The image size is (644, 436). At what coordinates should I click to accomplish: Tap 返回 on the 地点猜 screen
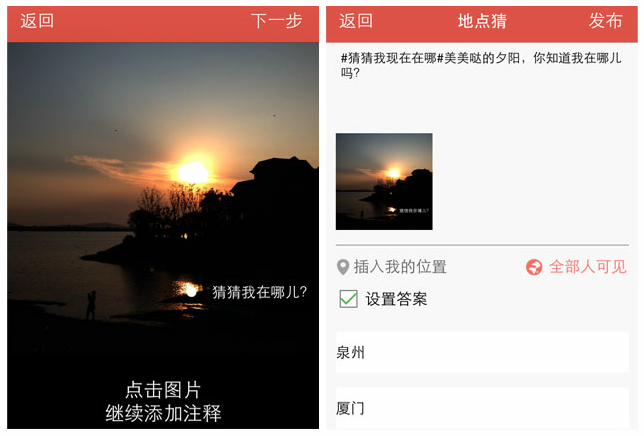[x=356, y=21]
